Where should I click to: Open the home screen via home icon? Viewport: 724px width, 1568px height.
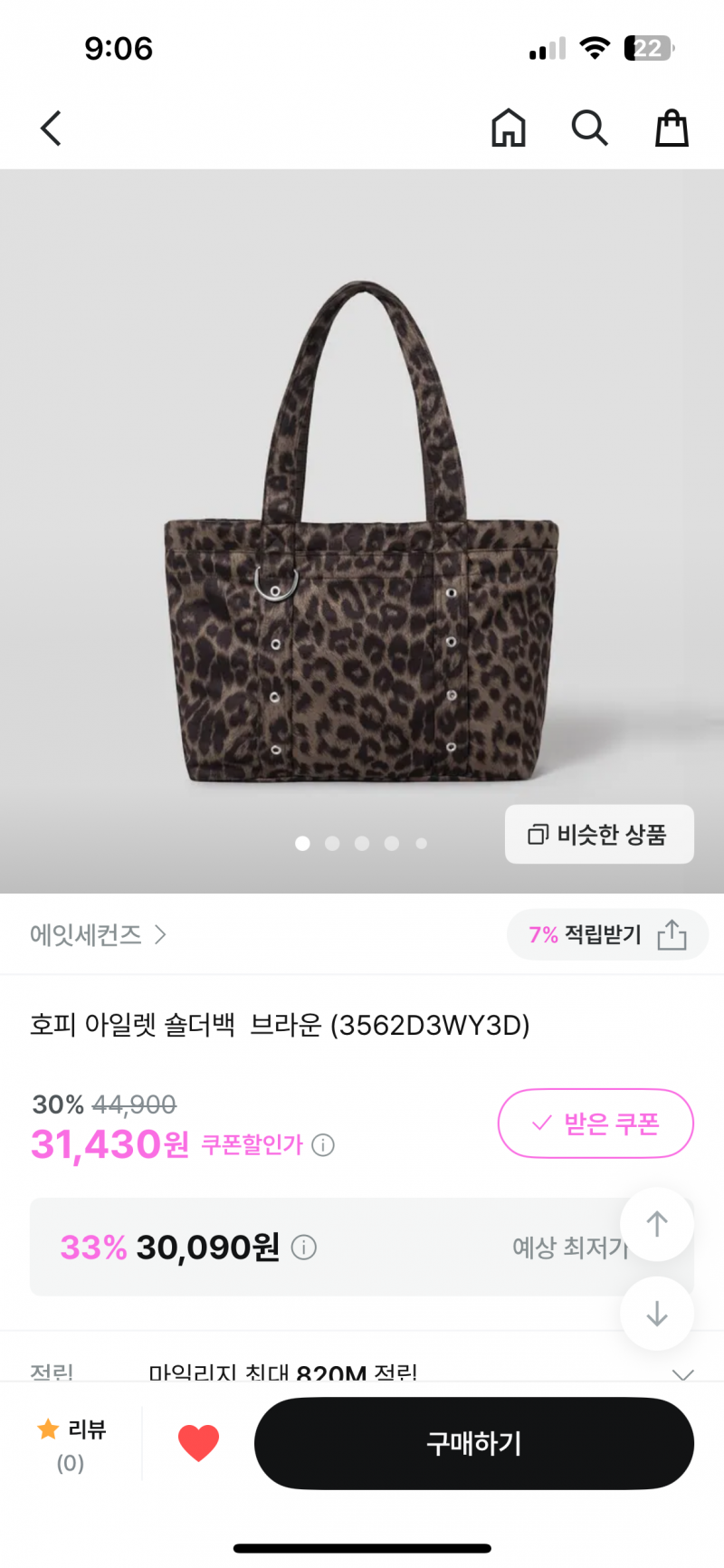tap(508, 128)
